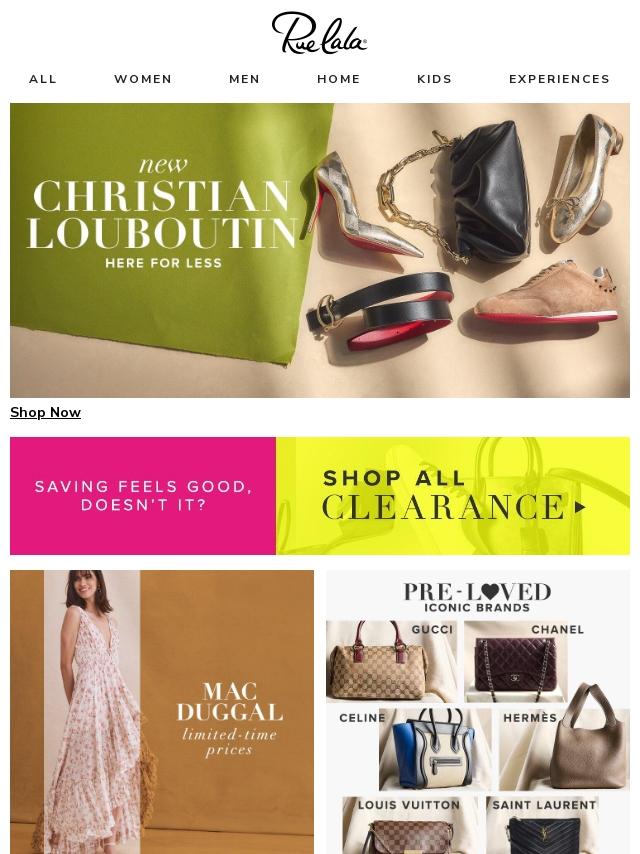
Task: Select the HOME category
Action: (339, 79)
